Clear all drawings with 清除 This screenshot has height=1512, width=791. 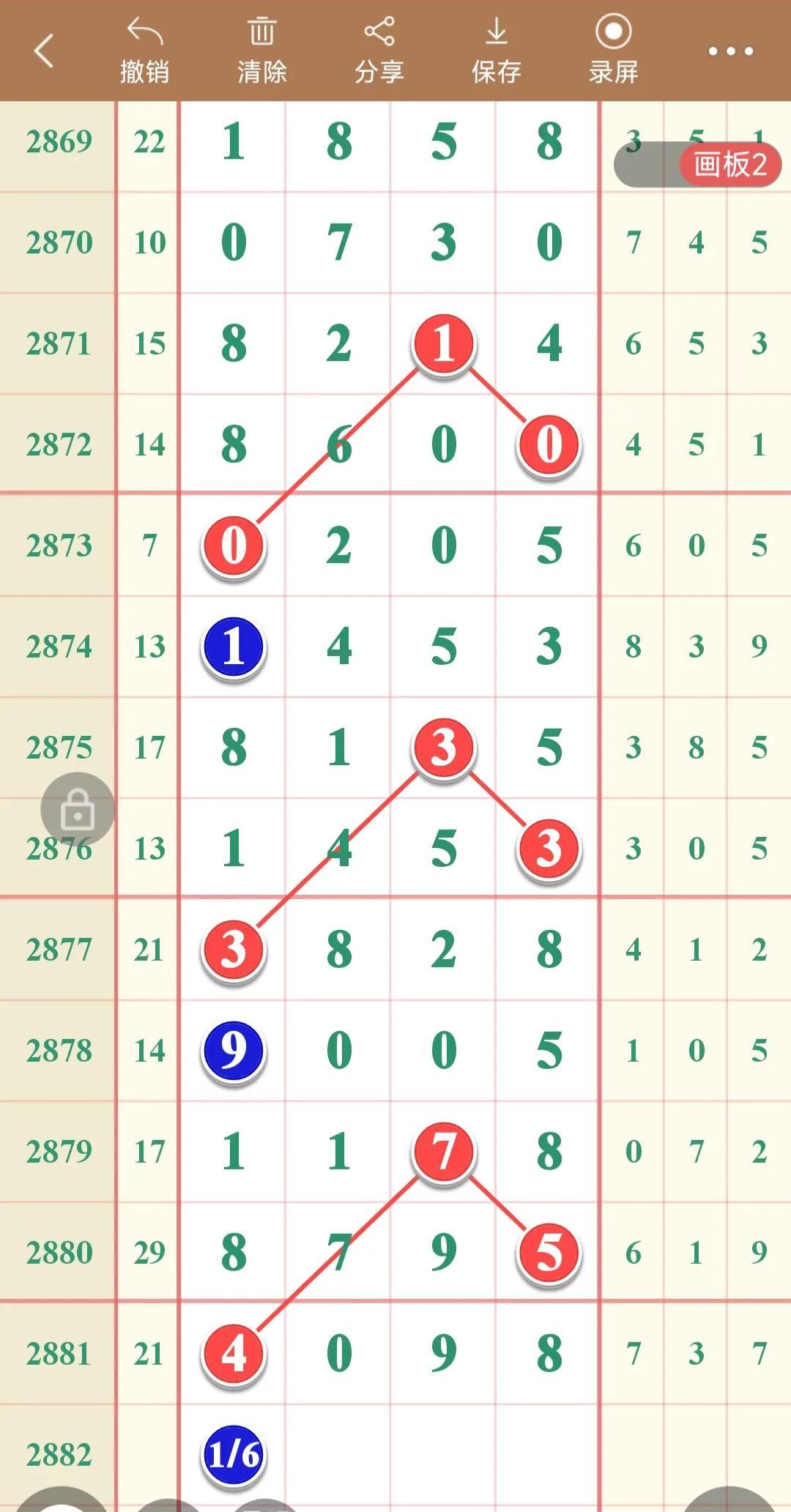tap(261, 51)
